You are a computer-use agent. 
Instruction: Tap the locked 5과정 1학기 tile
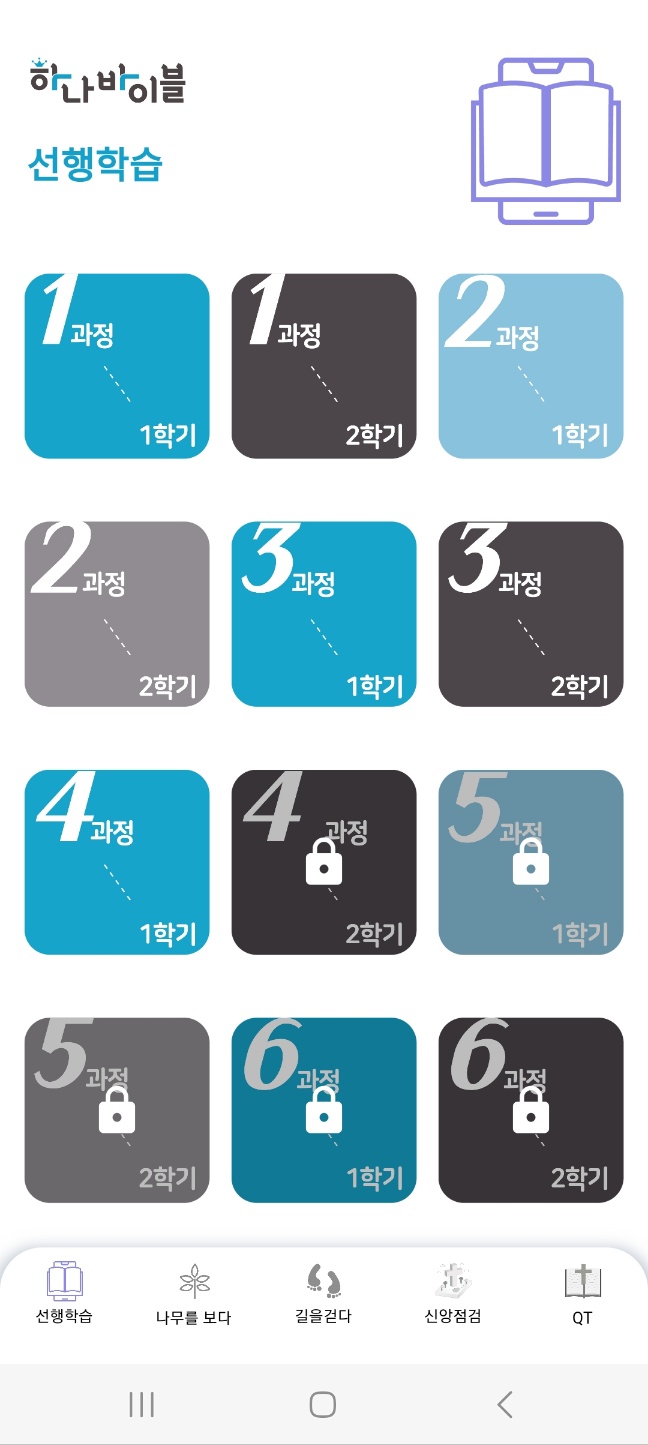[531, 862]
